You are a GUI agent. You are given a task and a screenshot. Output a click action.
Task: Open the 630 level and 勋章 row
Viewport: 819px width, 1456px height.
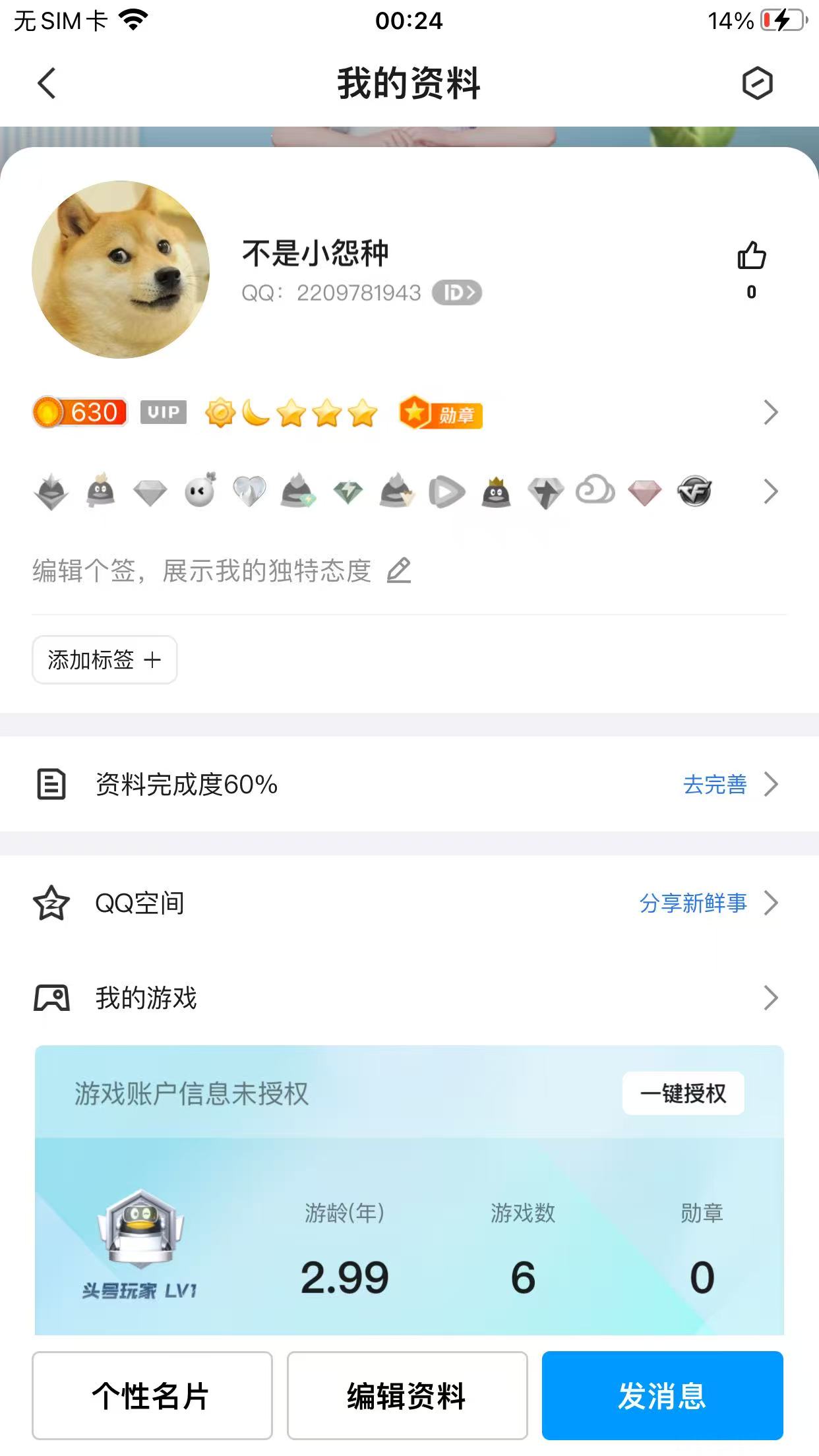(770, 413)
